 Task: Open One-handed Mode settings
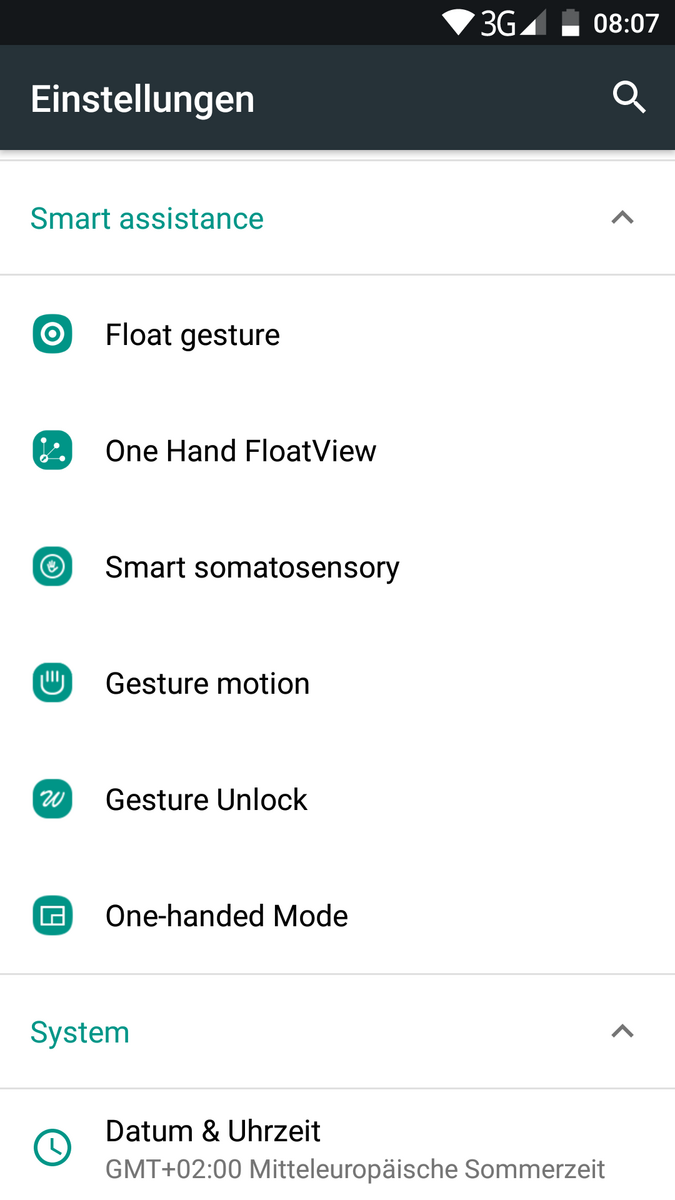[226, 915]
